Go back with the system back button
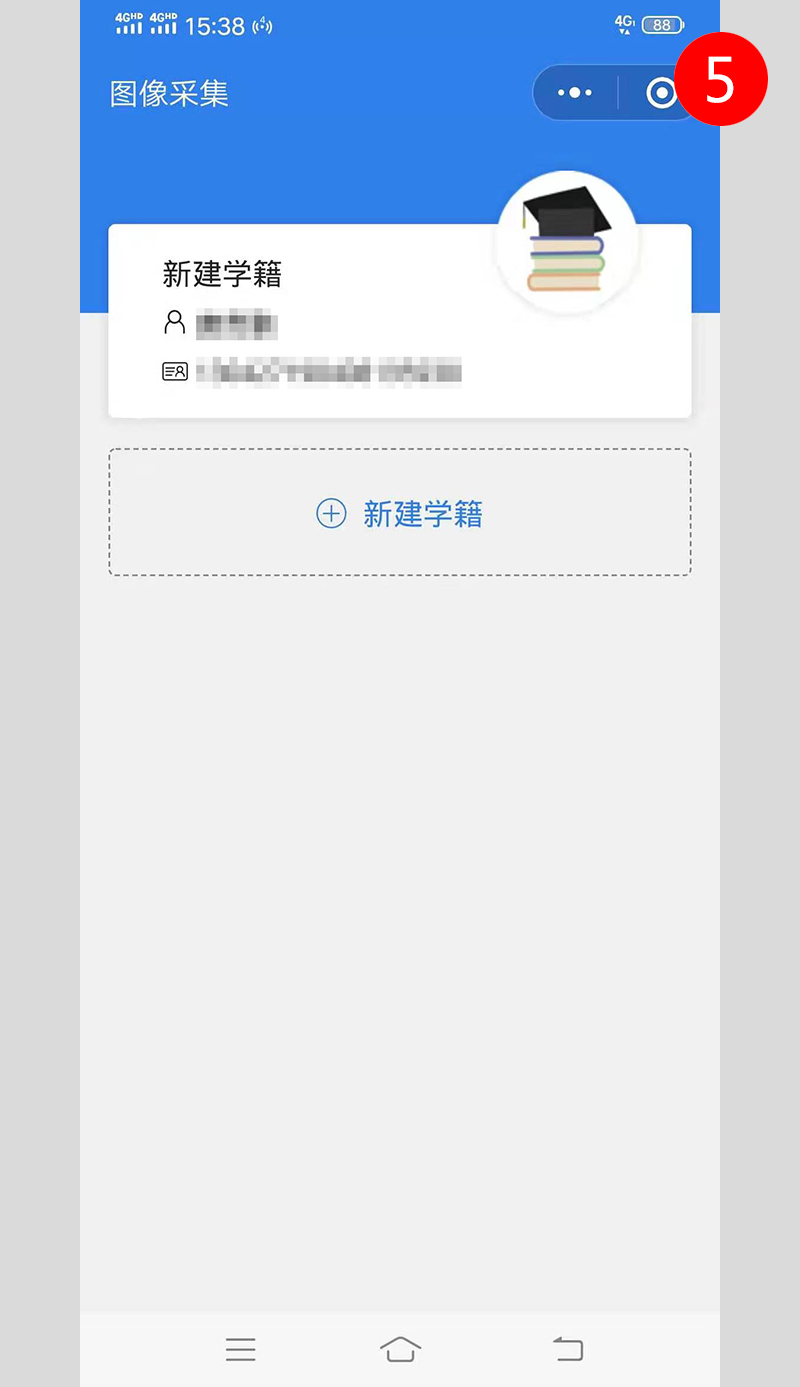Viewport: 800px width, 1387px height. pyautogui.click(x=568, y=1349)
